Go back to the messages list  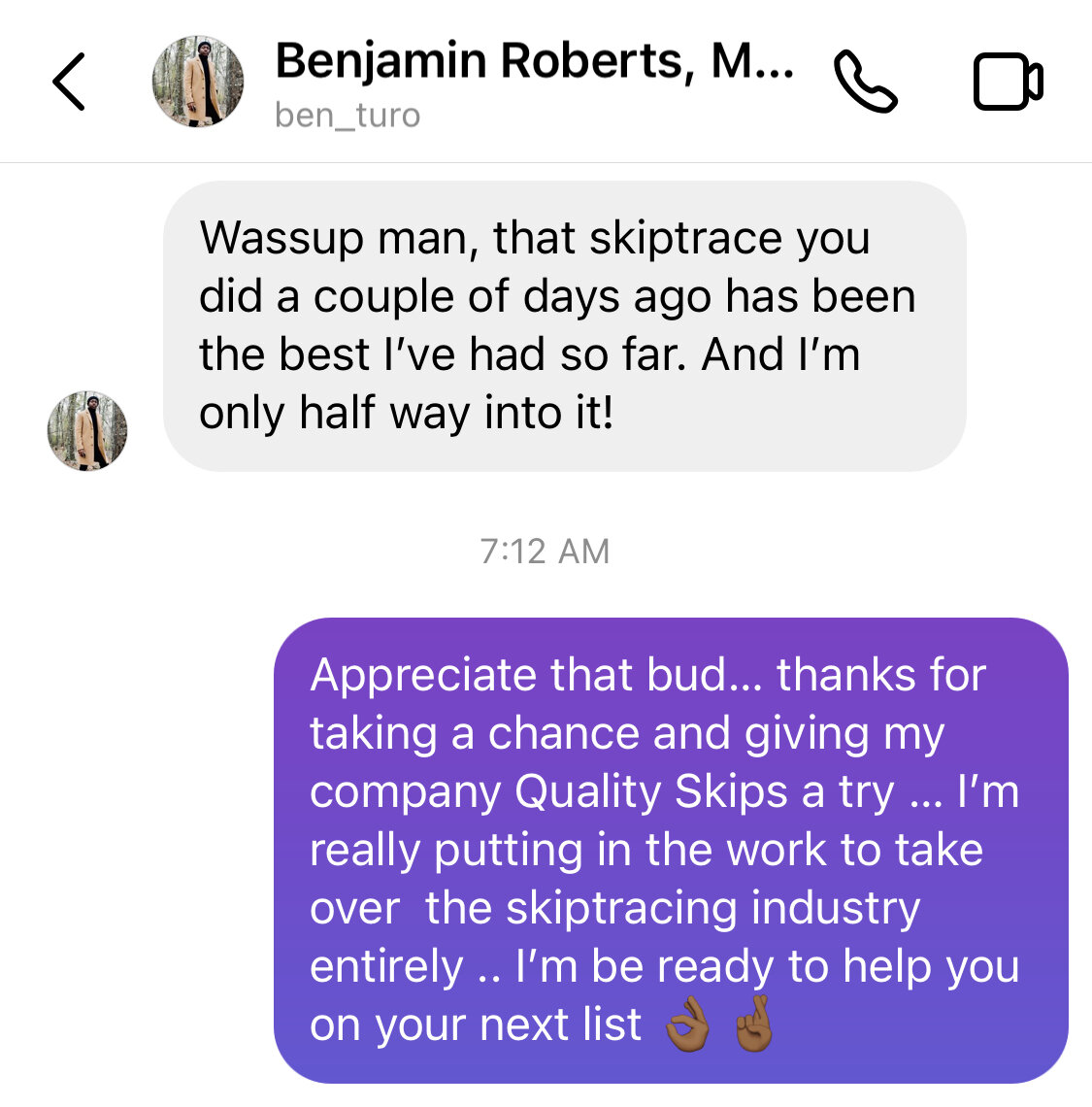(69, 82)
